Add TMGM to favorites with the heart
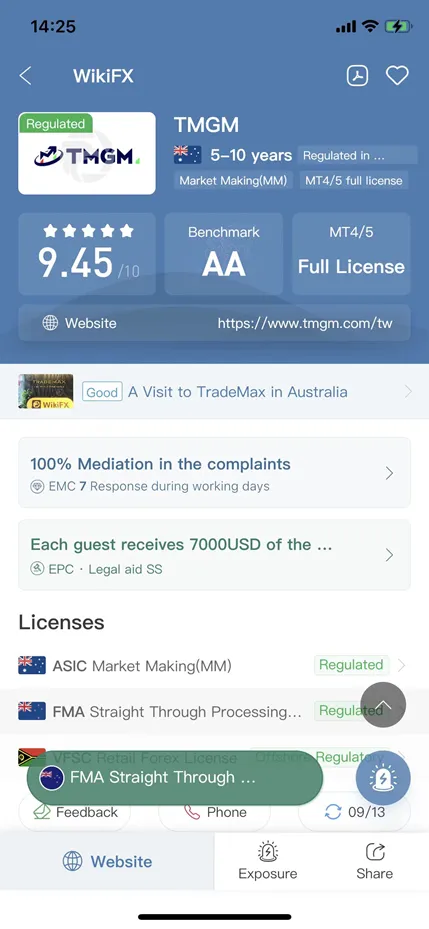 tap(397, 76)
